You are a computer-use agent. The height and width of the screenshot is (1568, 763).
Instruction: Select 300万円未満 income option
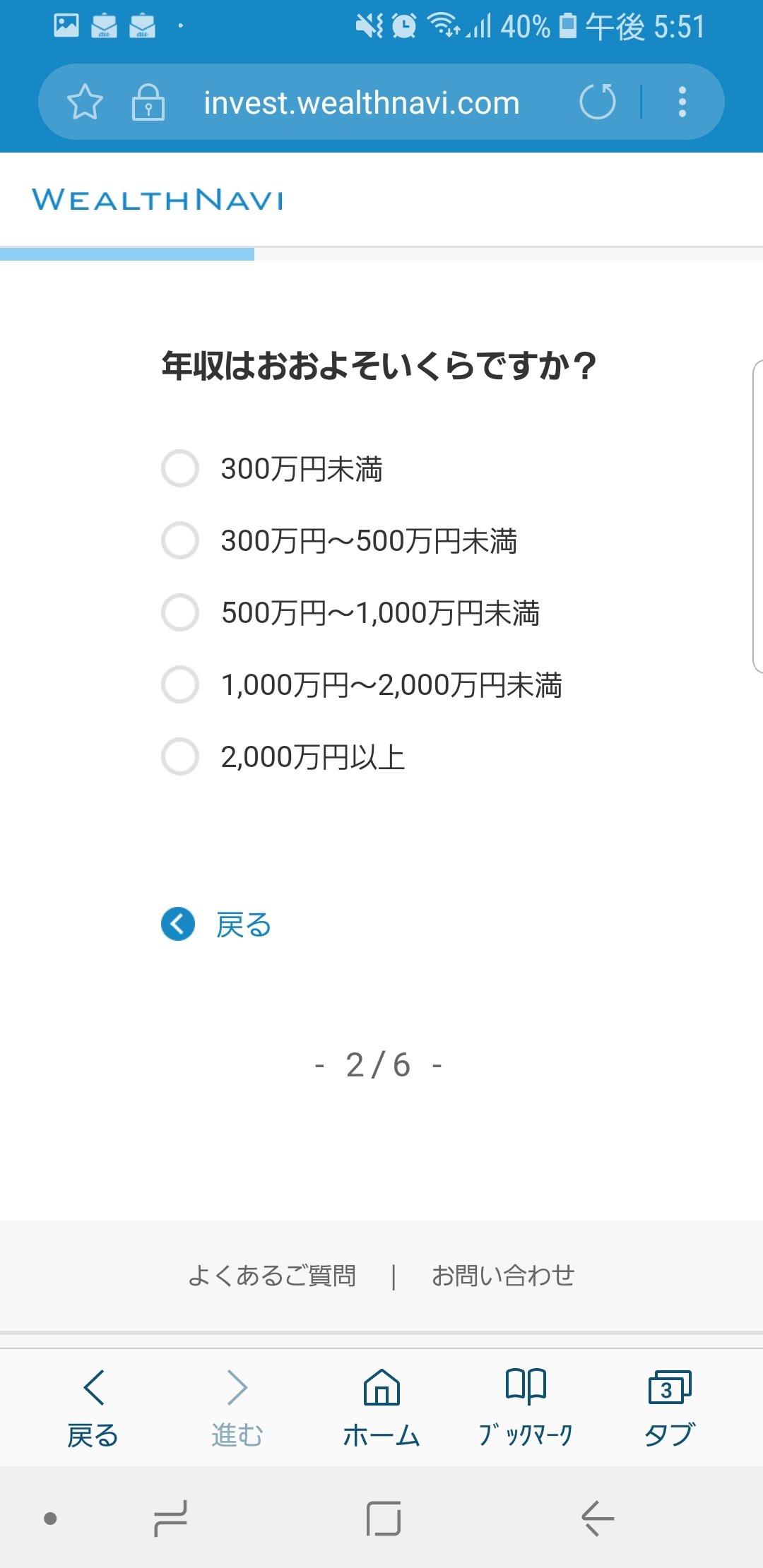273,468
